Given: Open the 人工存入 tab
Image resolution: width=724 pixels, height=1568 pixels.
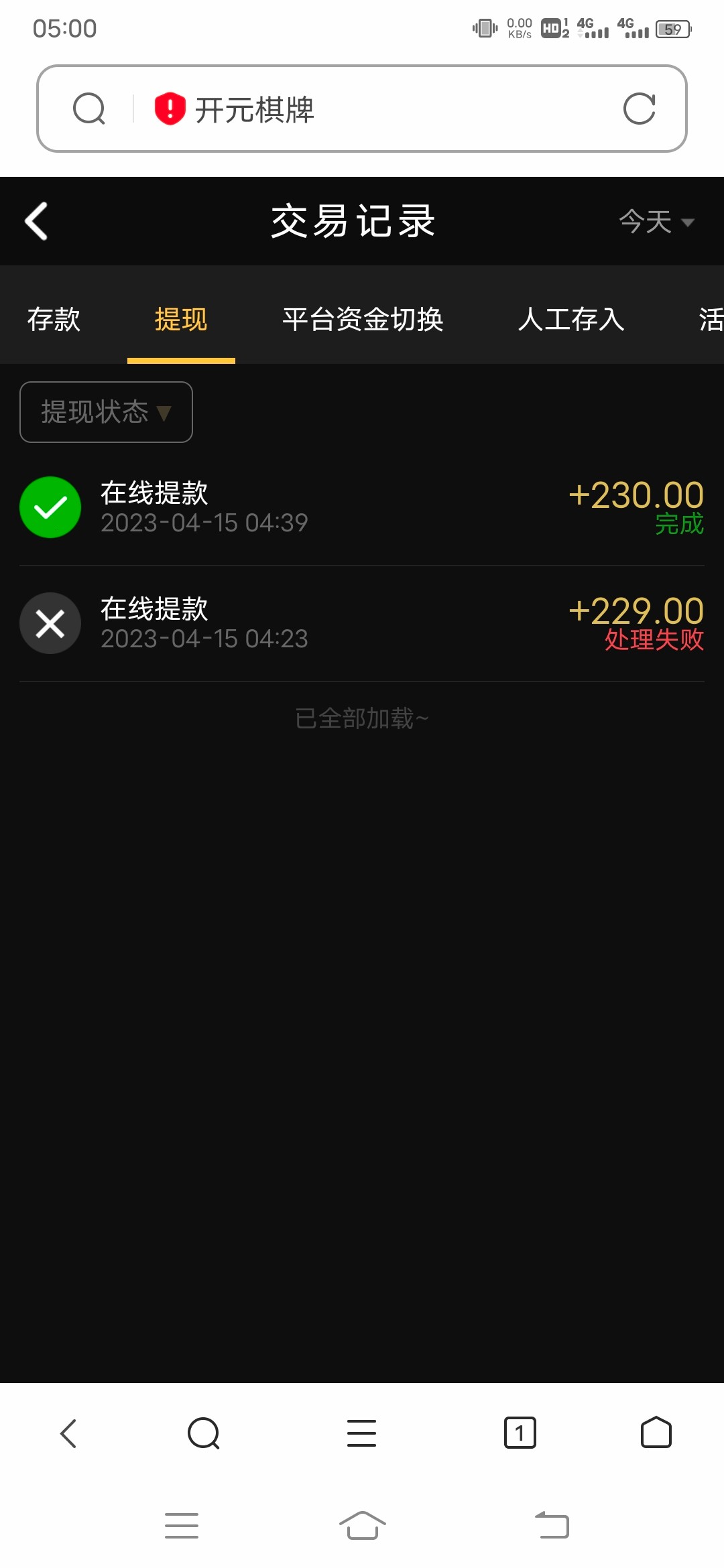Looking at the screenshot, I should [x=571, y=319].
